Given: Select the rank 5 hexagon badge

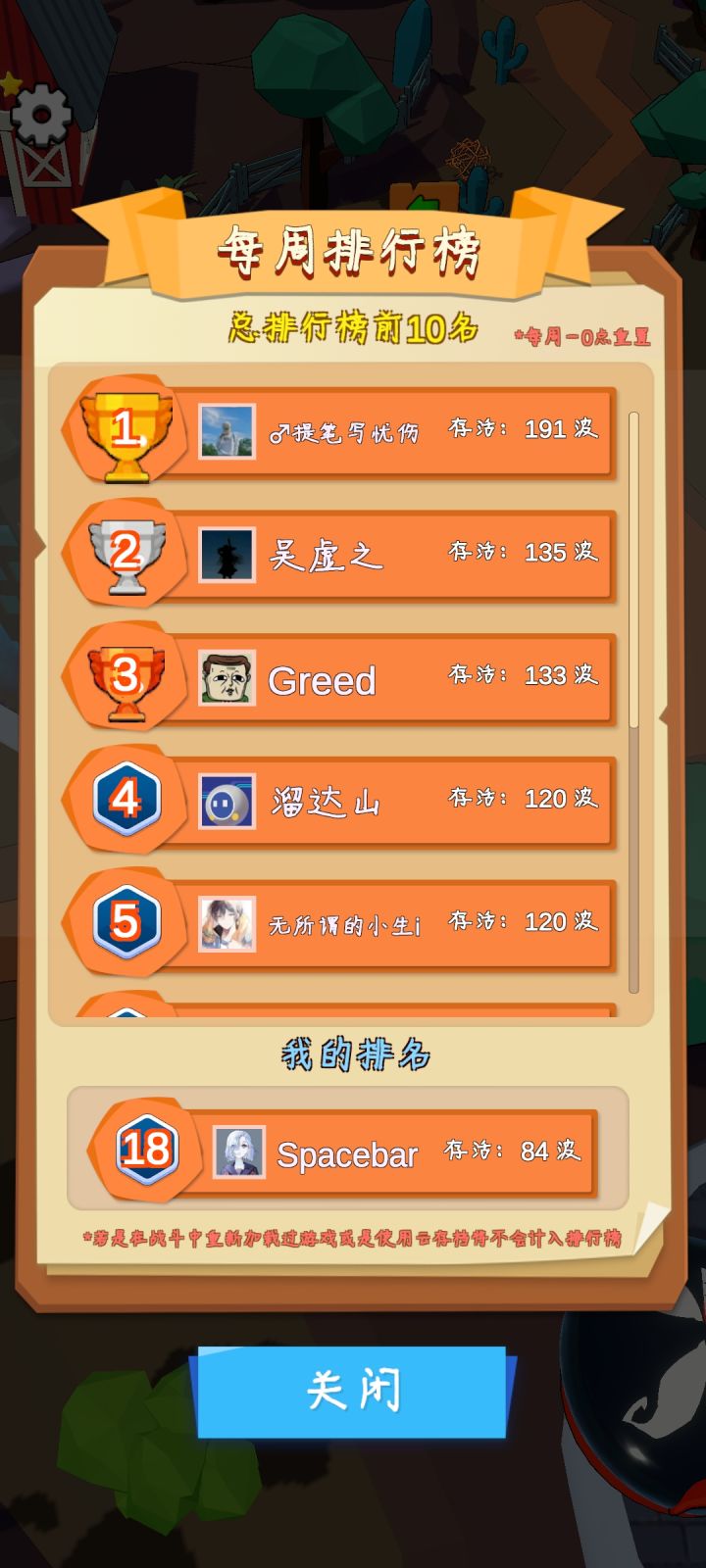Looking at the screenshot, I should point(126,921).
